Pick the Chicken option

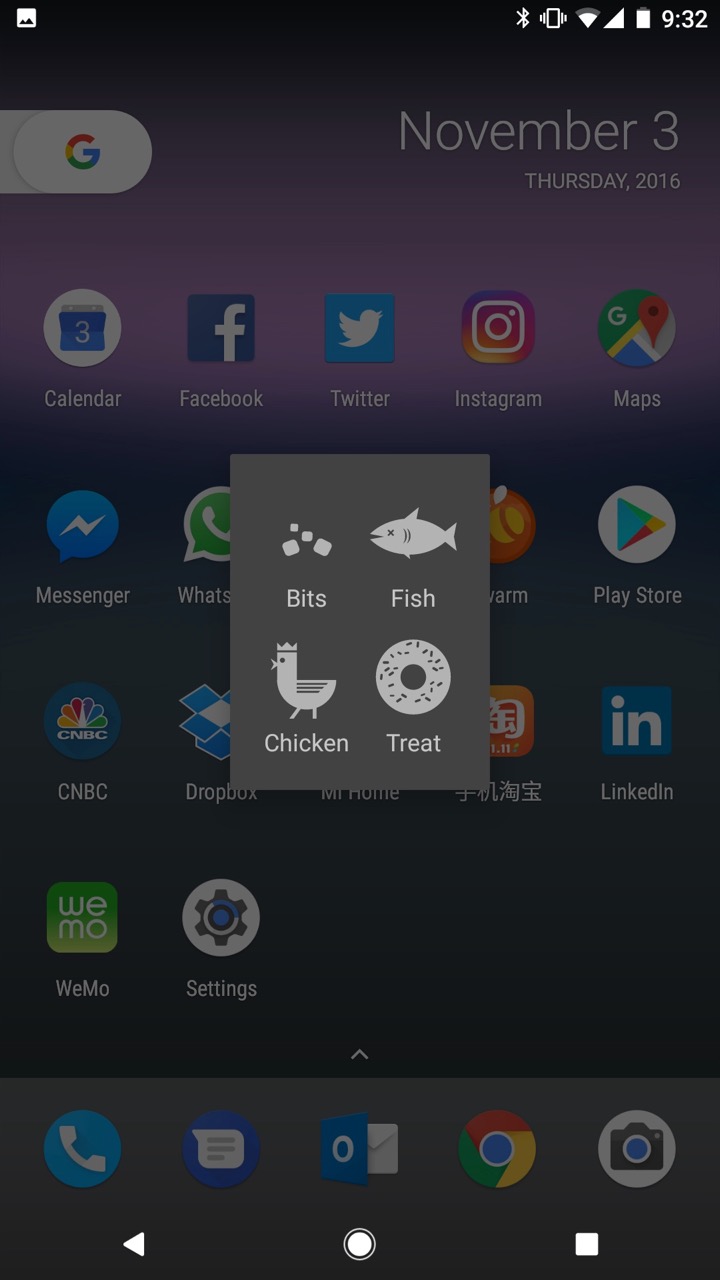tap(307, 698)
